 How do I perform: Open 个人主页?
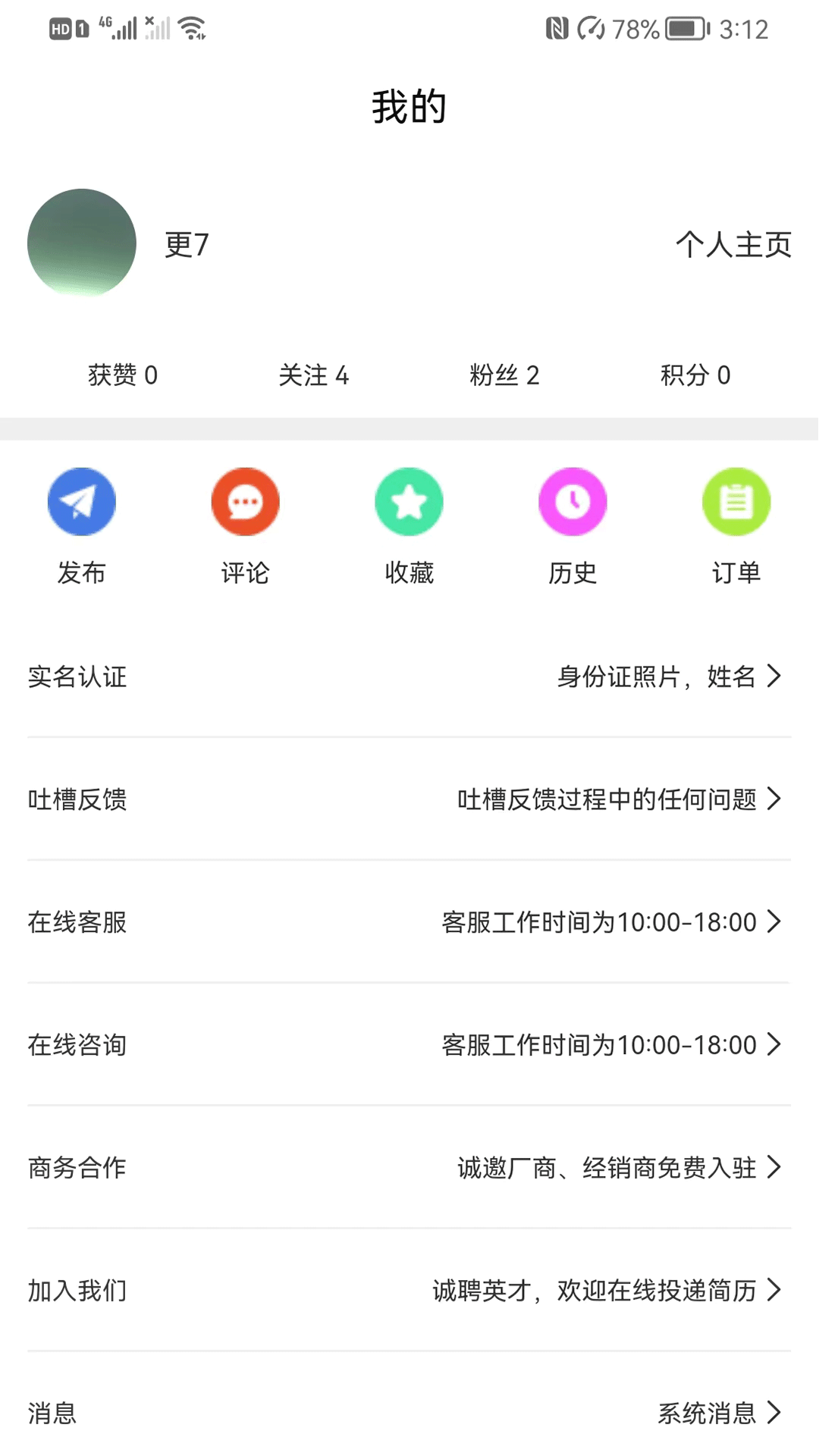coord(733,244)
